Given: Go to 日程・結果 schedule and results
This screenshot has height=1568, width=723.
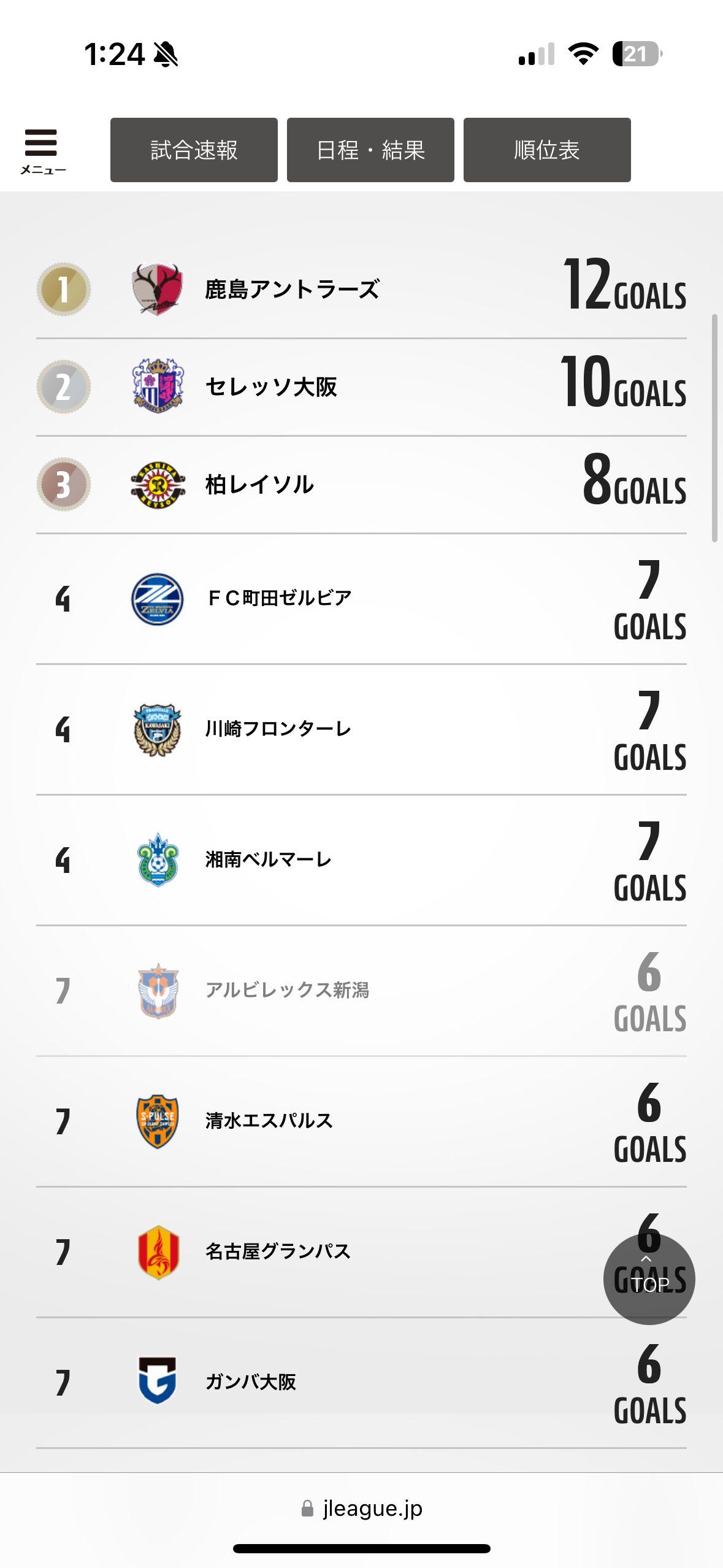Looking at the screenshot, I should [370, 150].
